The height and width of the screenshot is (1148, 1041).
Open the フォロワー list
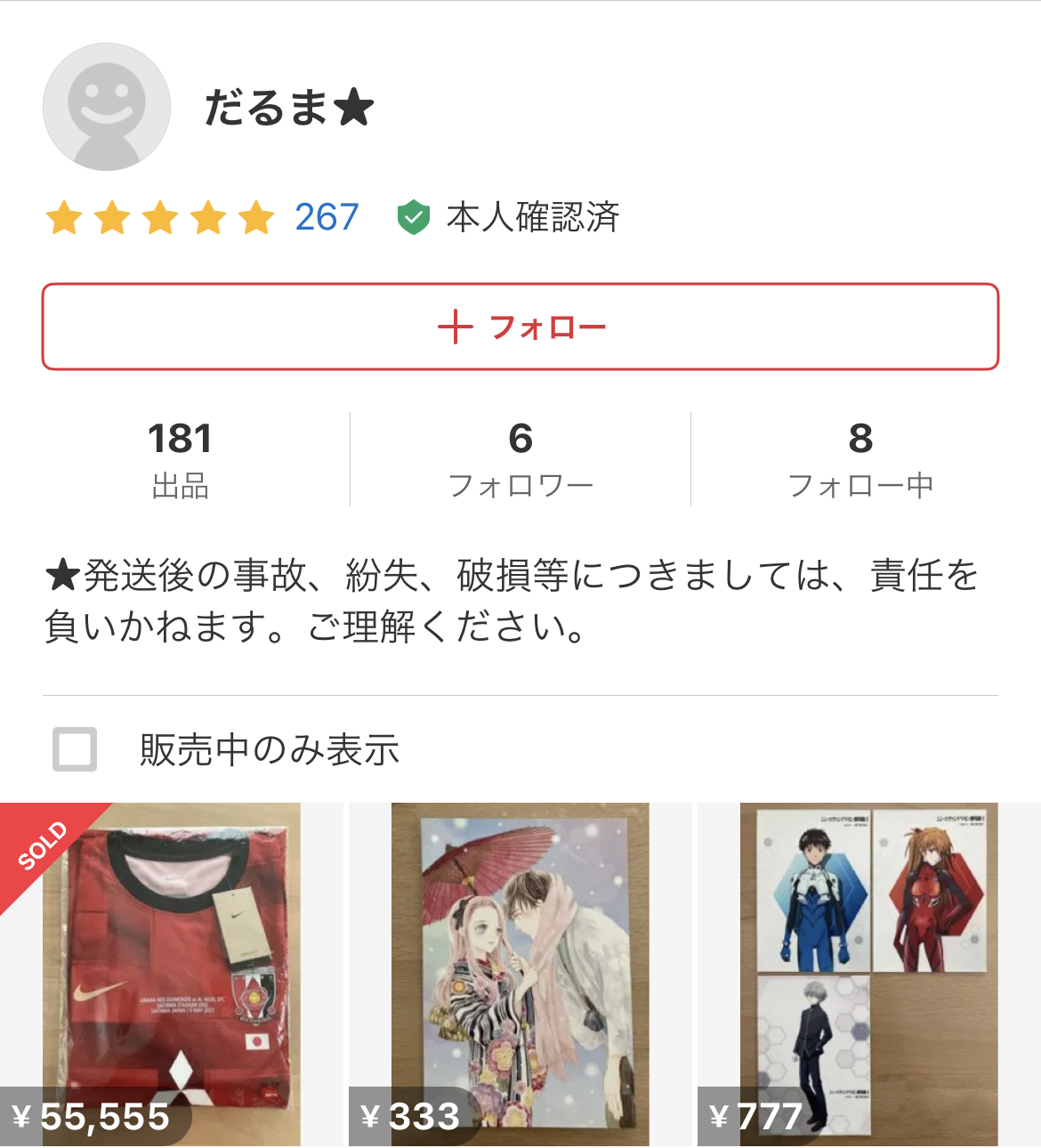pyautogui.click(x=520, y=458)
